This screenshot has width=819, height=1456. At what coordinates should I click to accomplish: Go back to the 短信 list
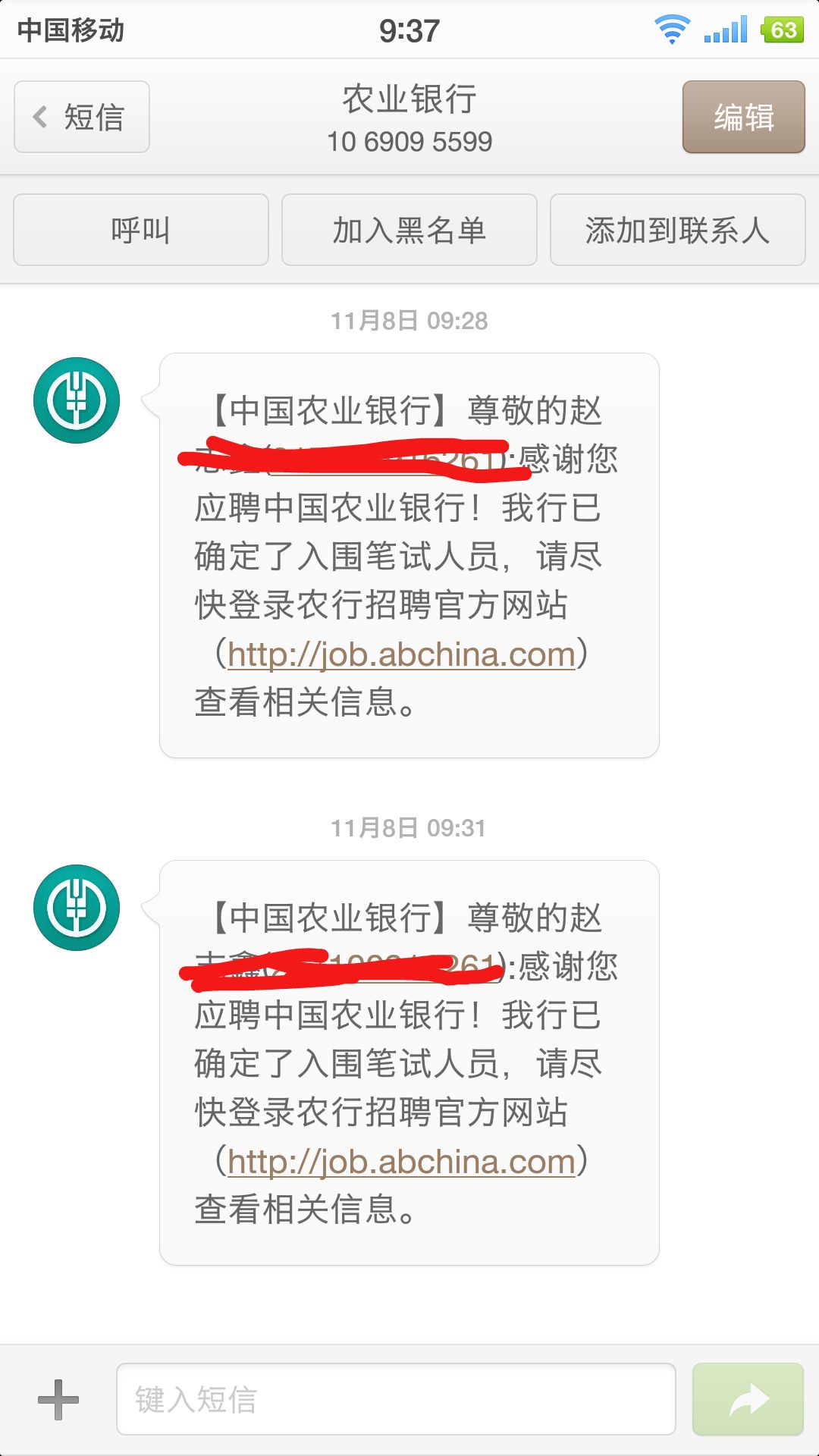tap(82, 117)
